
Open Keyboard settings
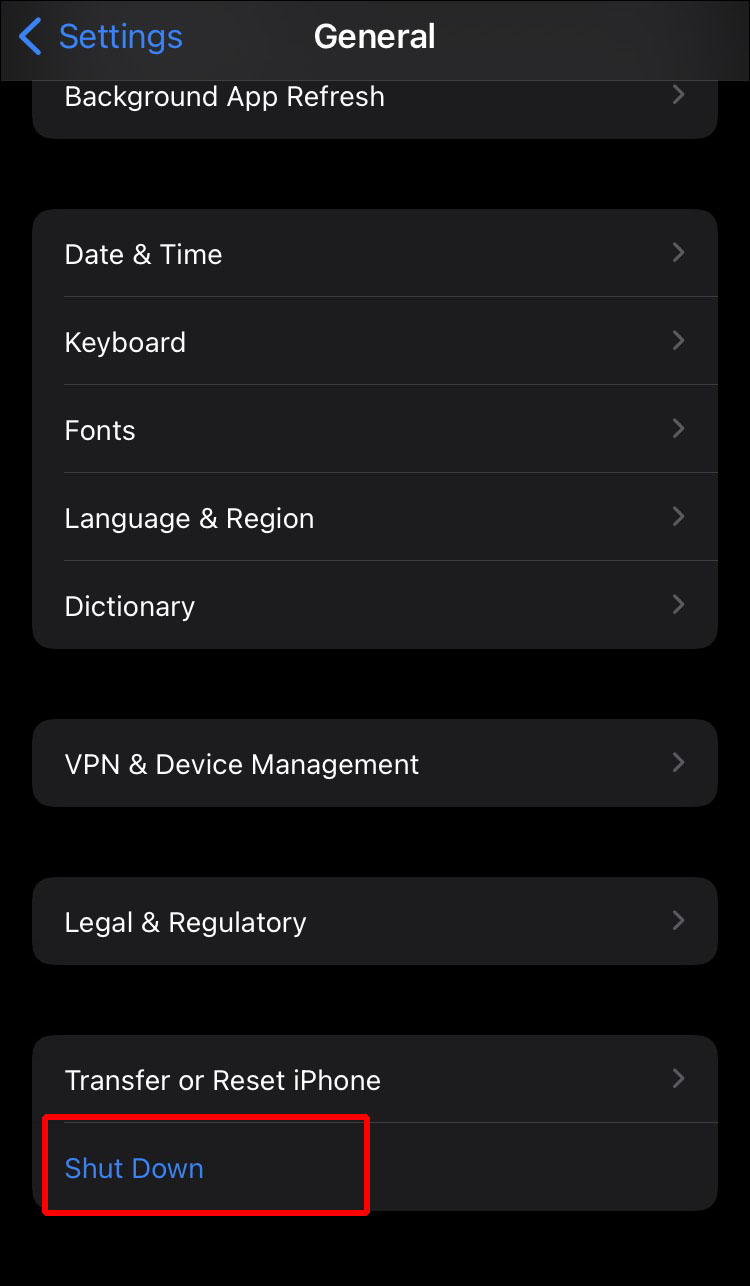(x=374, y=342)
